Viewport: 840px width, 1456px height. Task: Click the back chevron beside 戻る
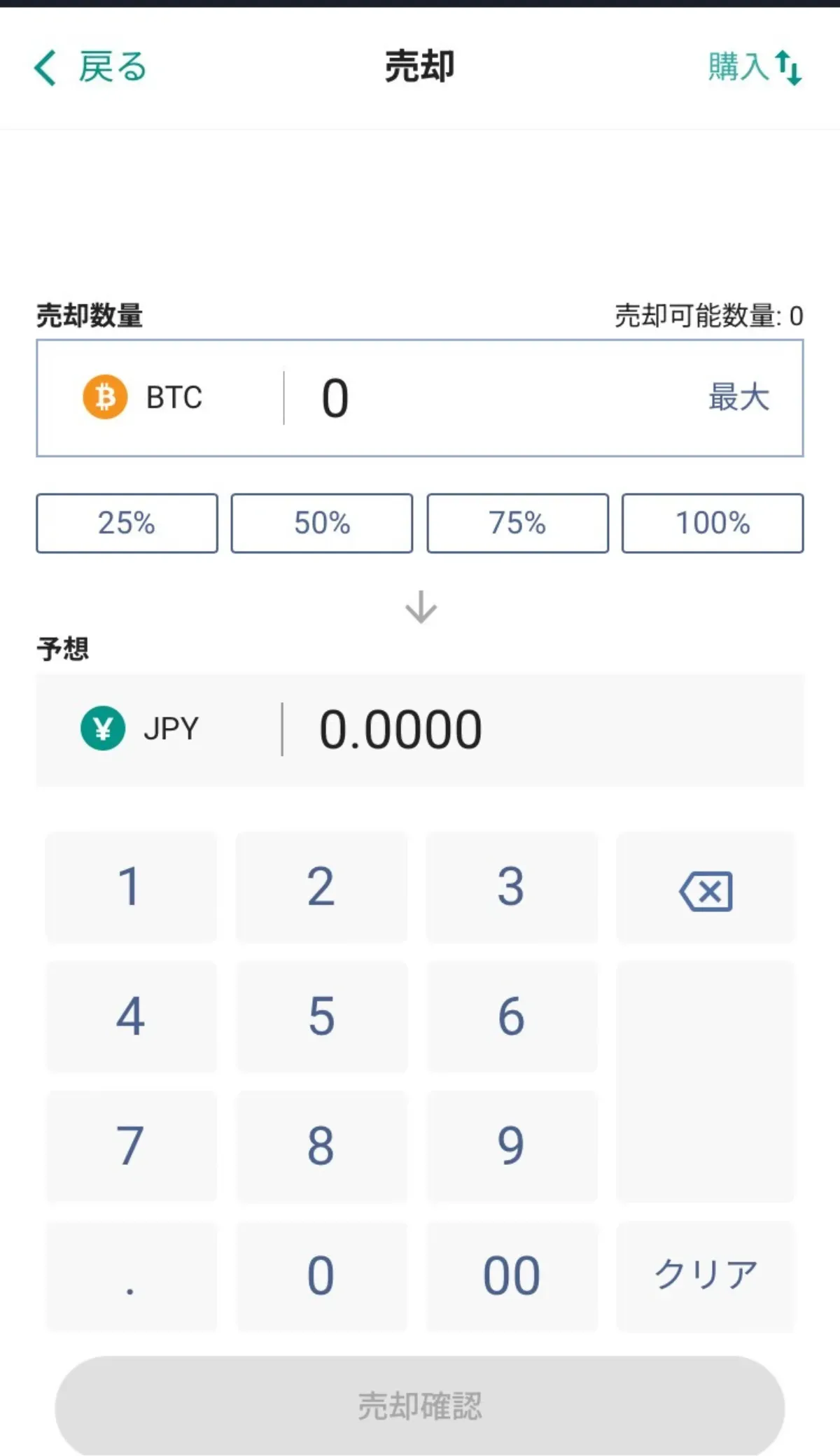[x=44, y=68]
